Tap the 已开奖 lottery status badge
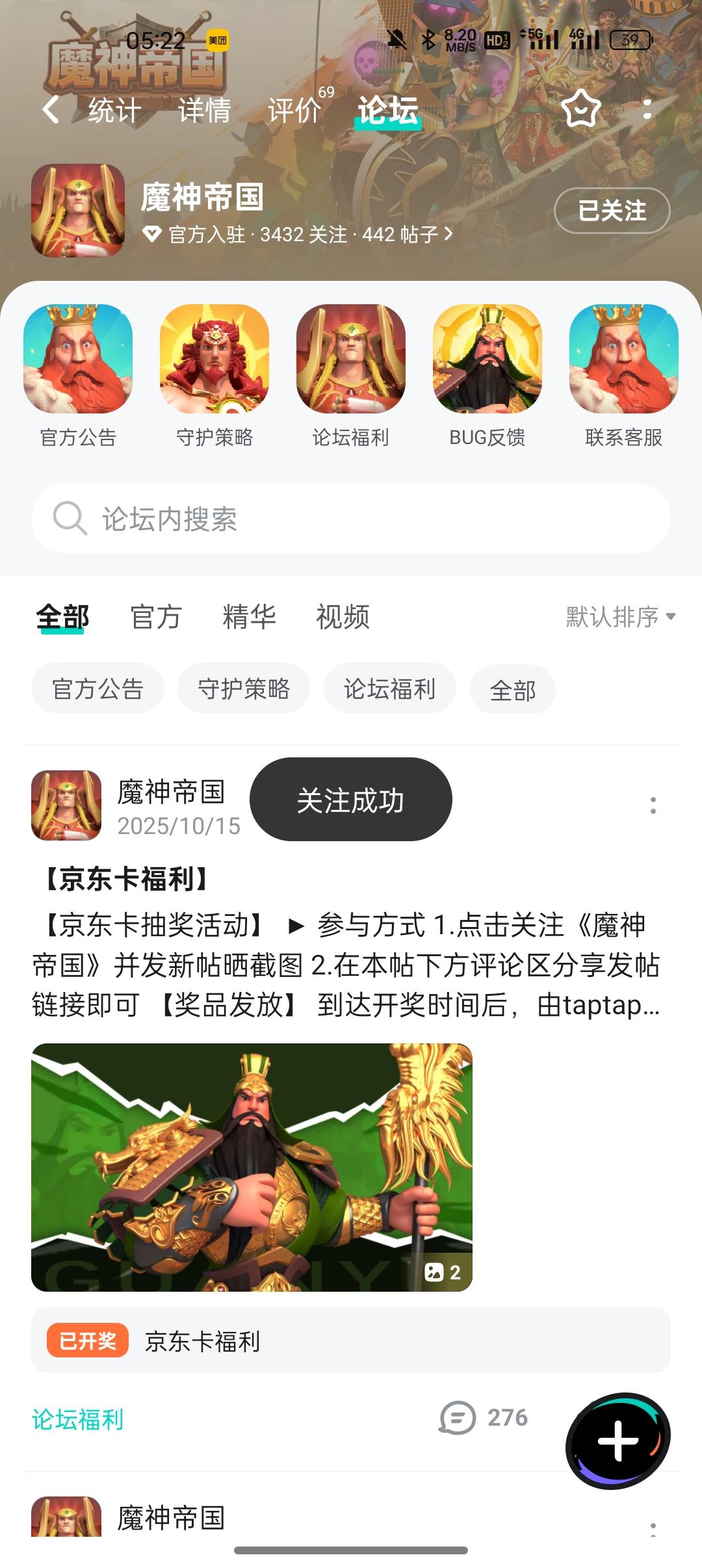This screenshot has width=702, height=1568. coord(86,1340)
